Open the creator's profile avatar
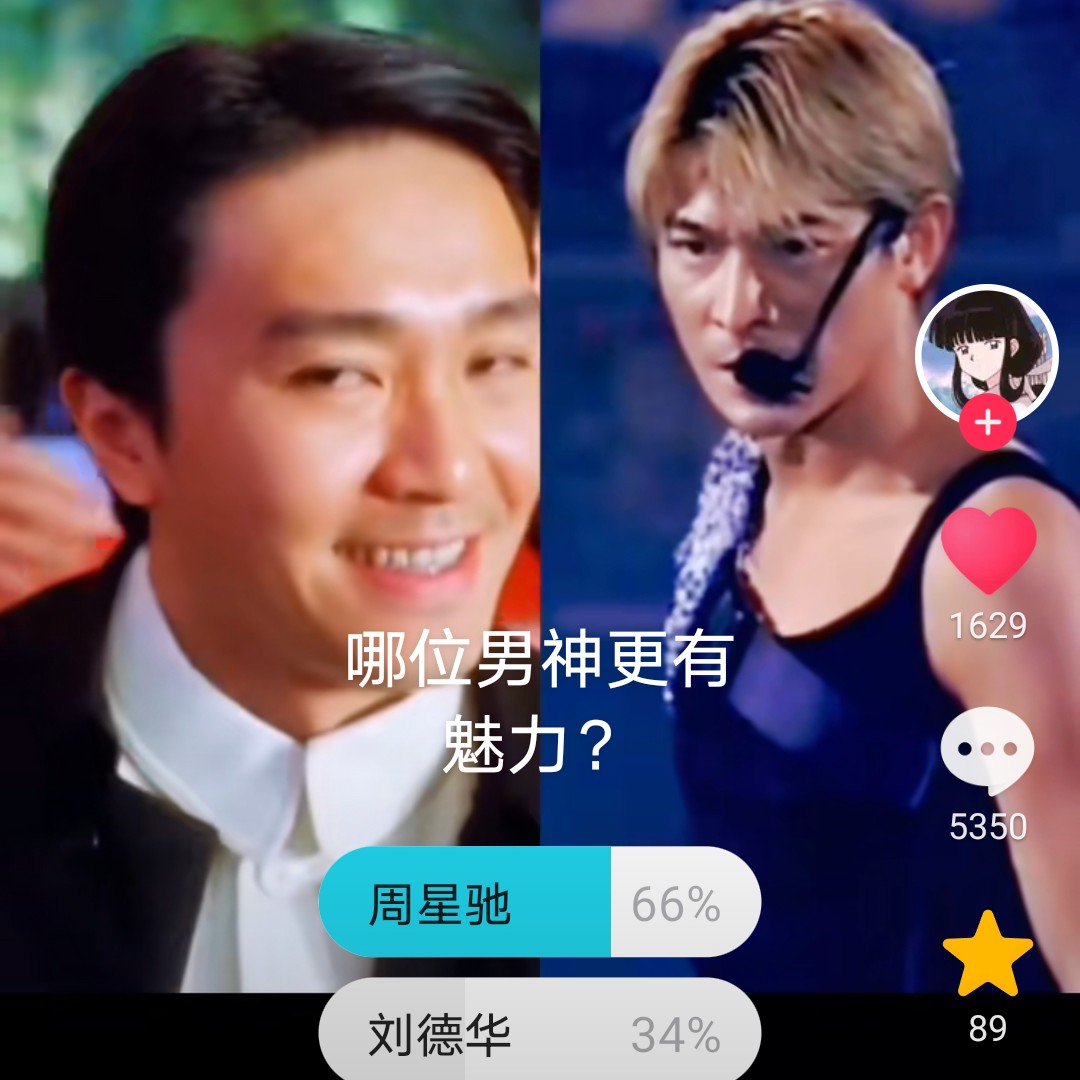 986,353
